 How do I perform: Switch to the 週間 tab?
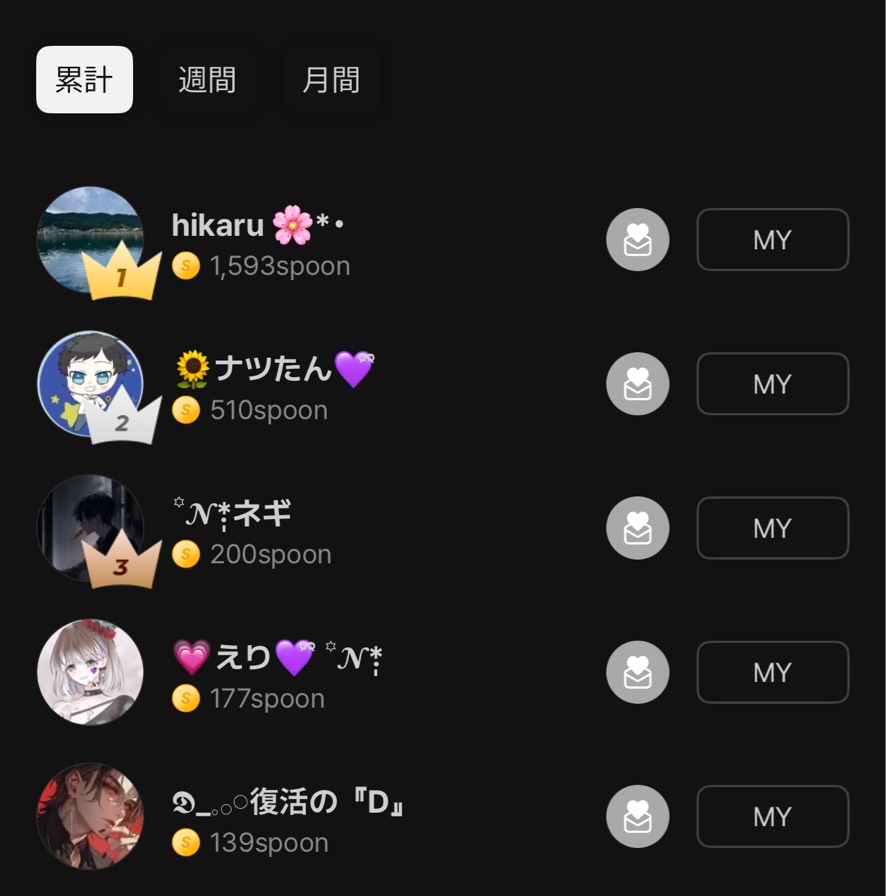click(207, 80)
